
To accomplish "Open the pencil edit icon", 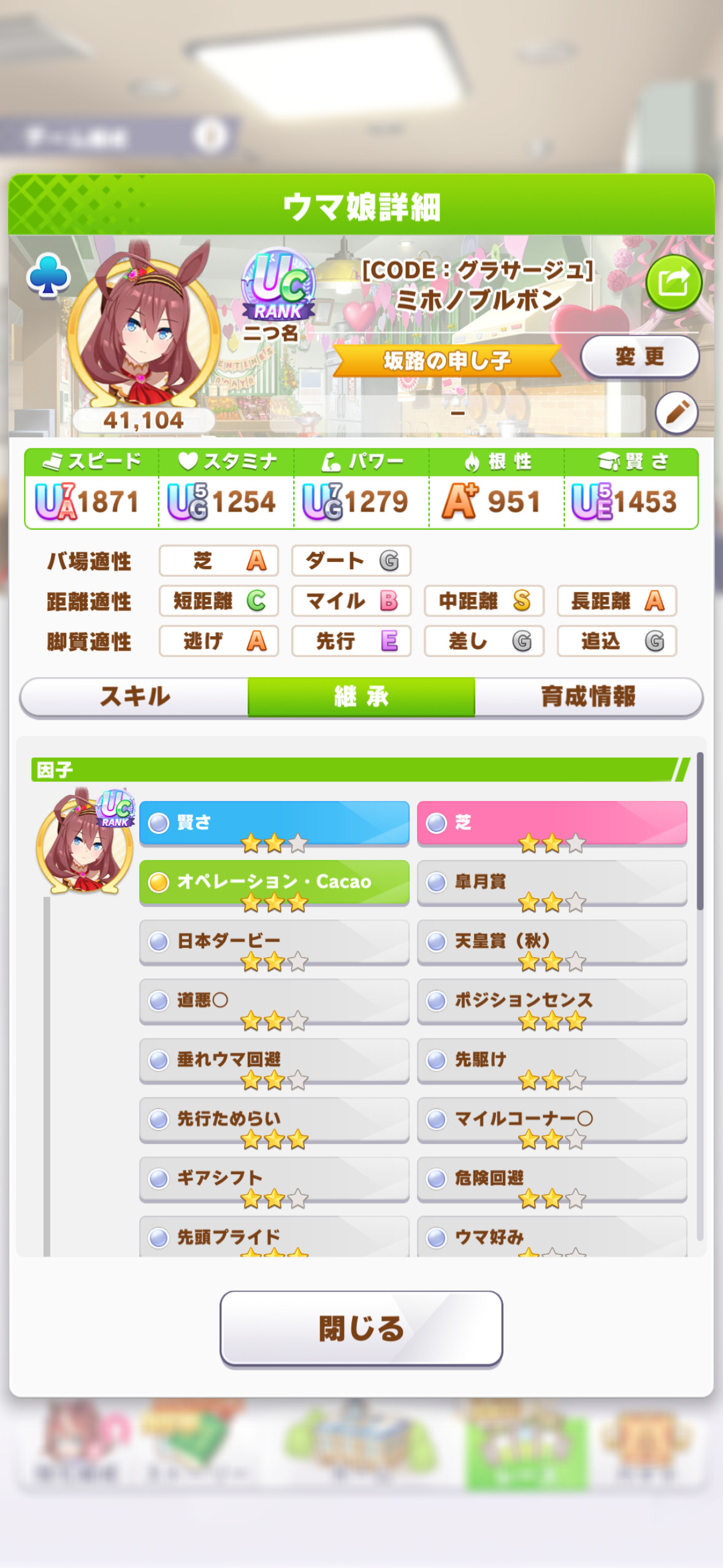I will pyautogui.click(x=676, y=412).
